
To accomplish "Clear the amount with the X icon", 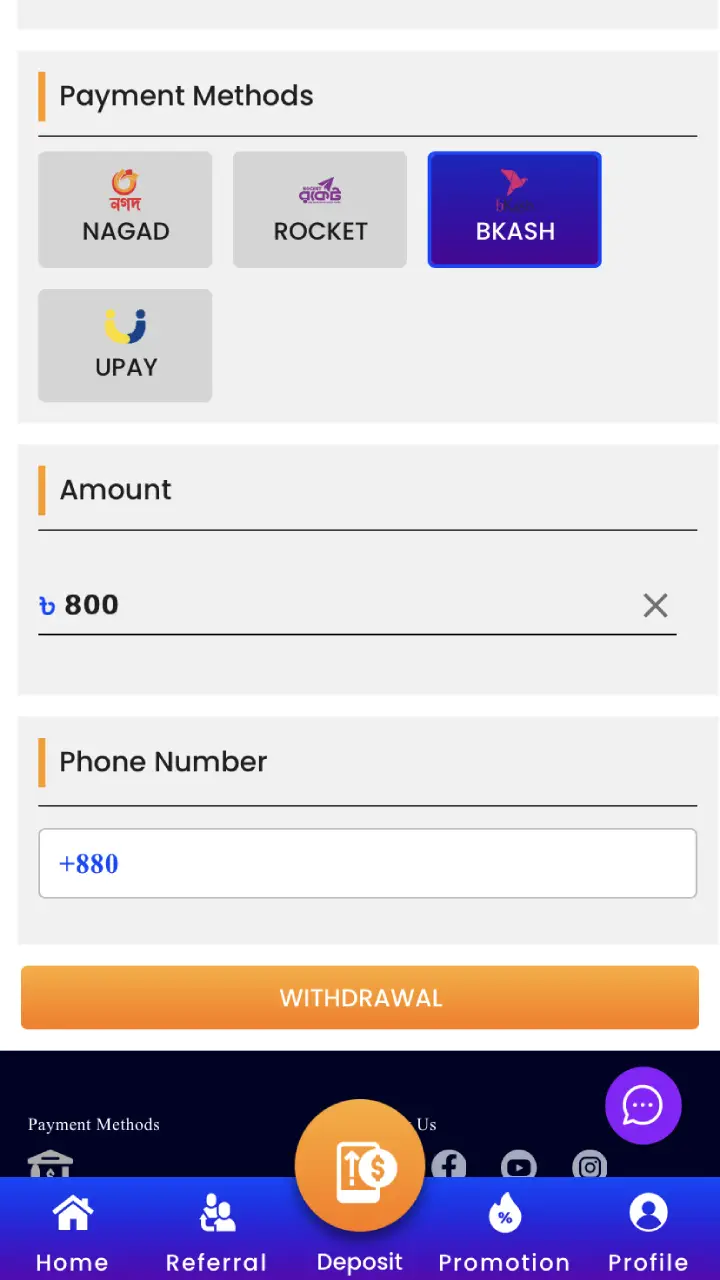I will pyautogui.click(x=655, y=605).
